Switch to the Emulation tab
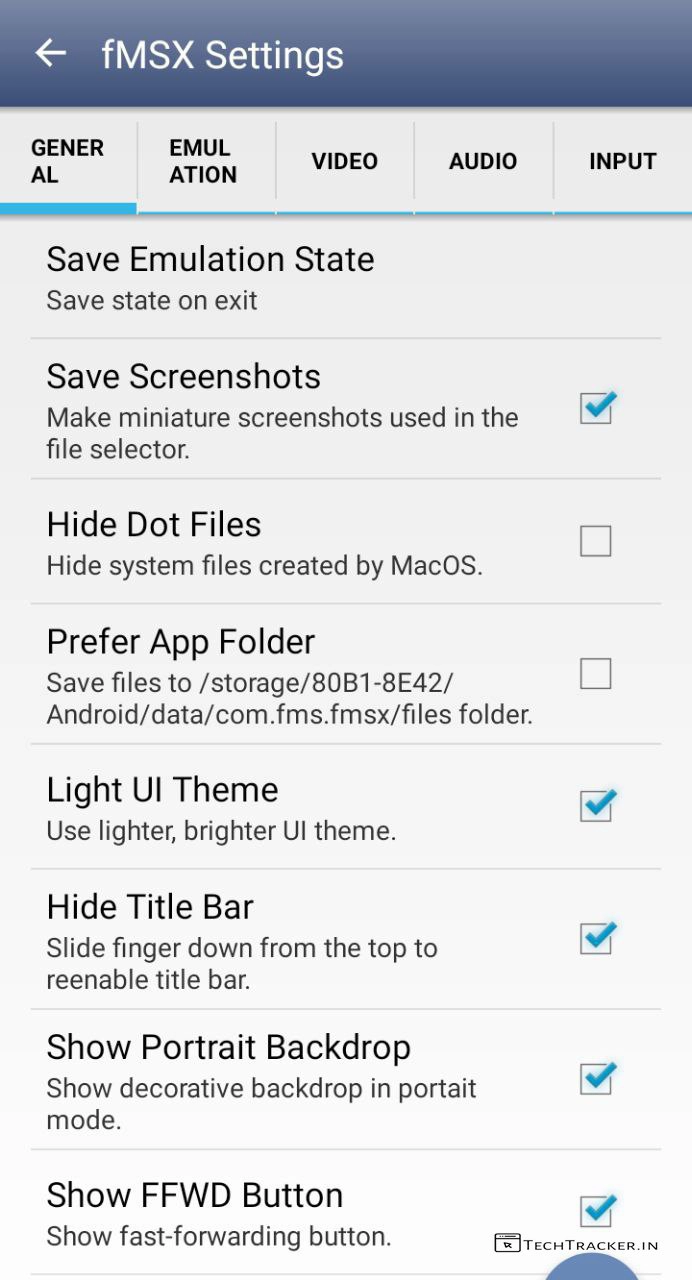The height and width of the screenshot is (1280, 692). (x=204, y=162)
